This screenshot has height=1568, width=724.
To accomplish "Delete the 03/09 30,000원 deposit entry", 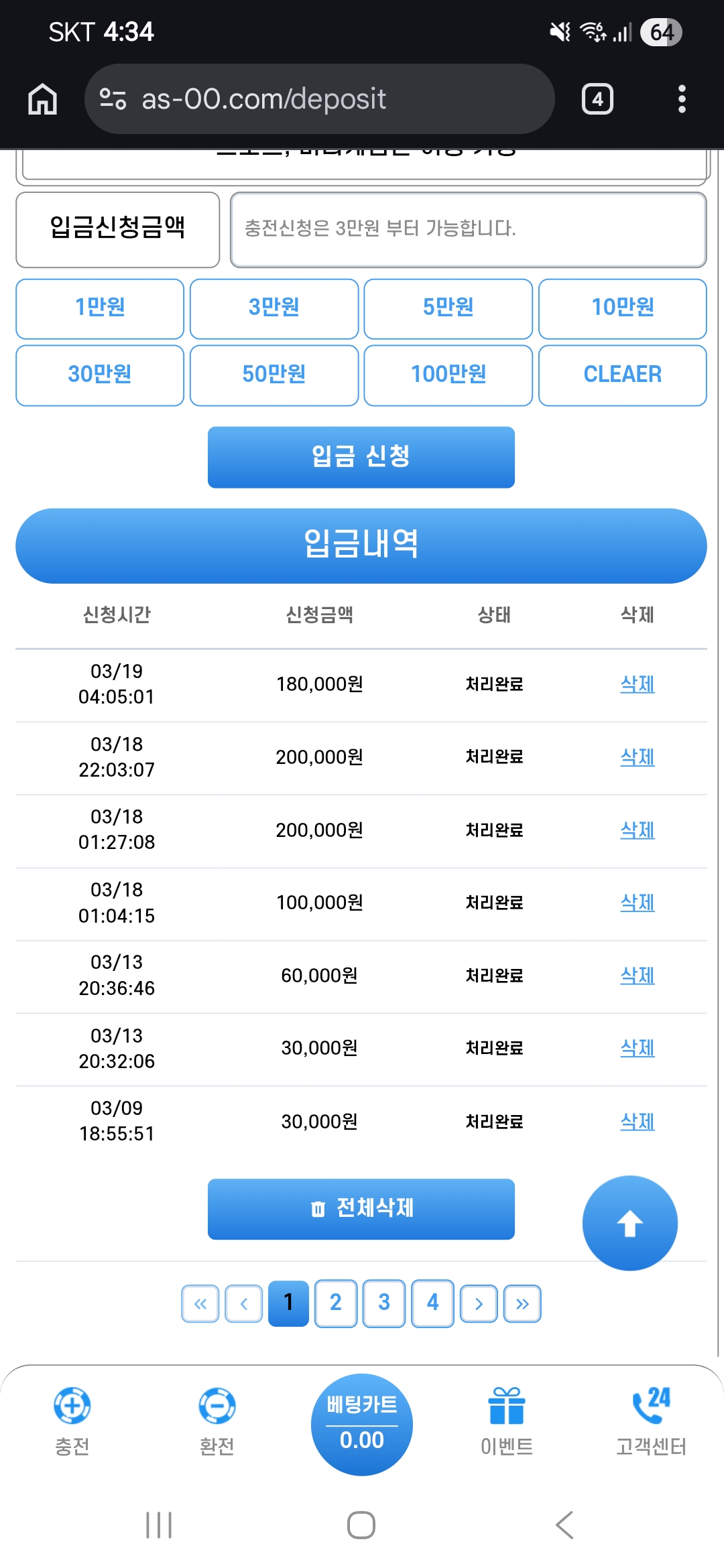I will coord(638,1121).
